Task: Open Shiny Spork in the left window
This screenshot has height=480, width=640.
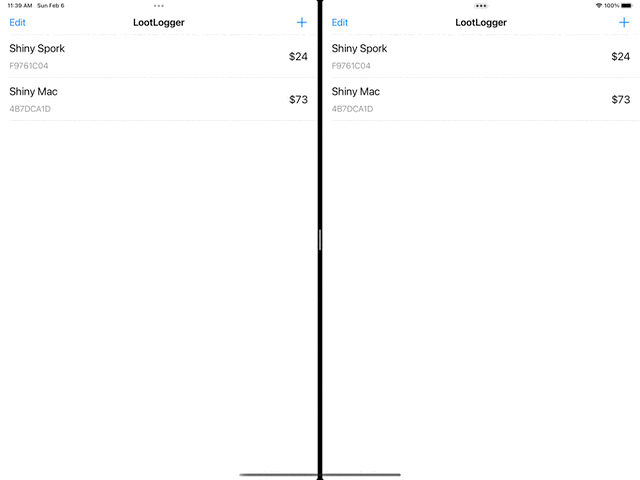Action: 150,56
